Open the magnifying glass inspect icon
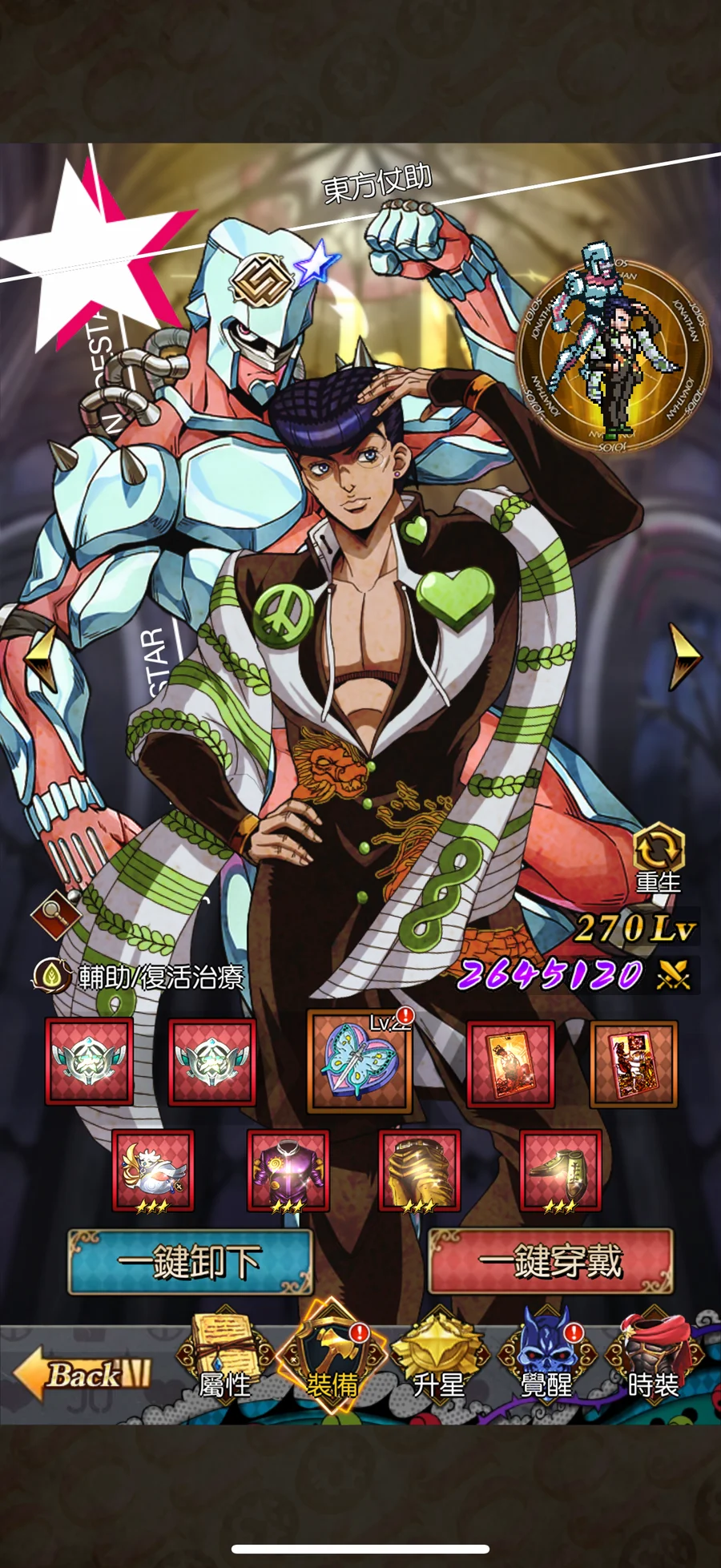The width and height of the screenshot is (721, 1568). [56, 913]
